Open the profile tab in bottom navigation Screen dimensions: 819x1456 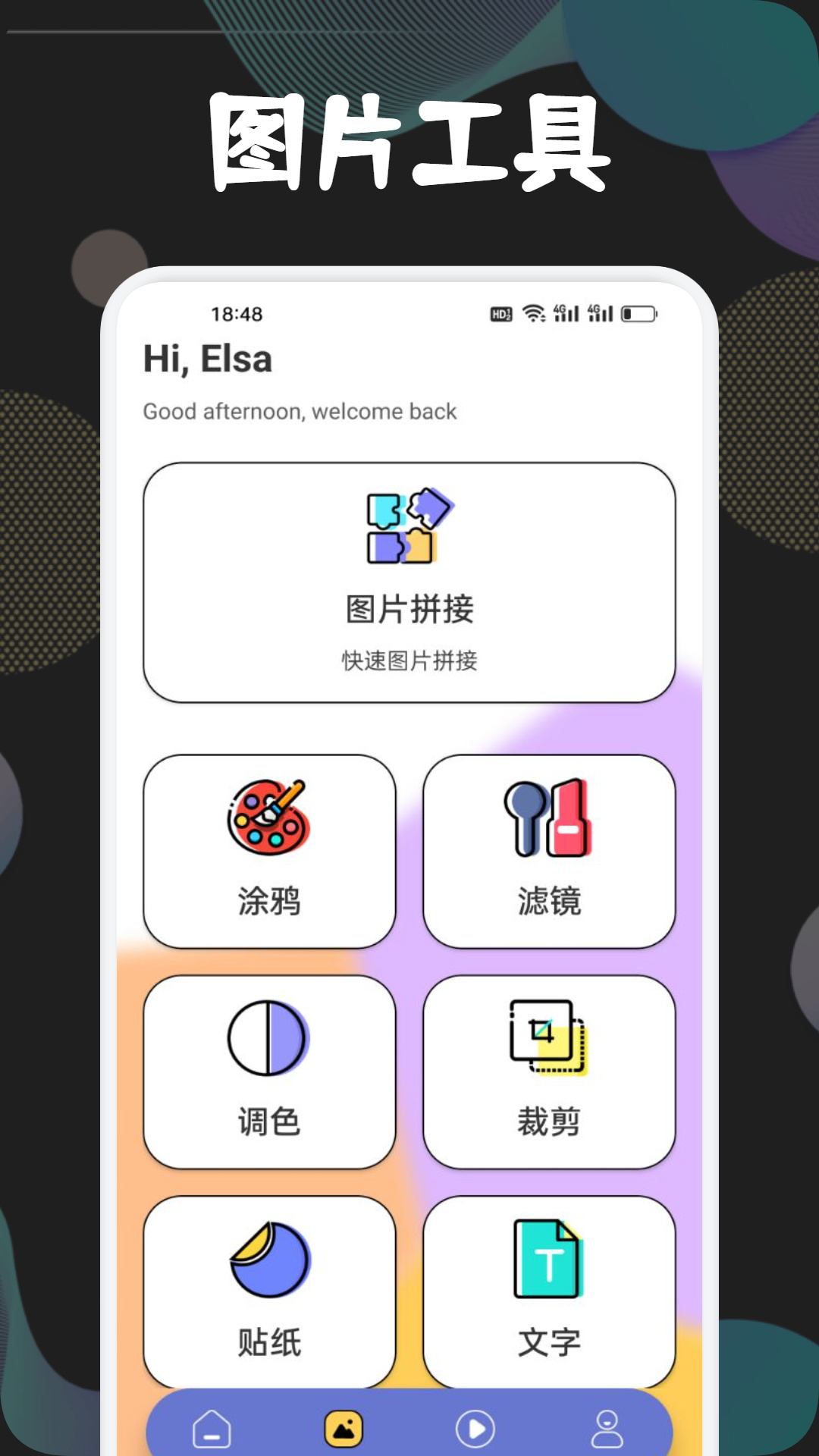pyautogui.click(x=606, y=1429)
